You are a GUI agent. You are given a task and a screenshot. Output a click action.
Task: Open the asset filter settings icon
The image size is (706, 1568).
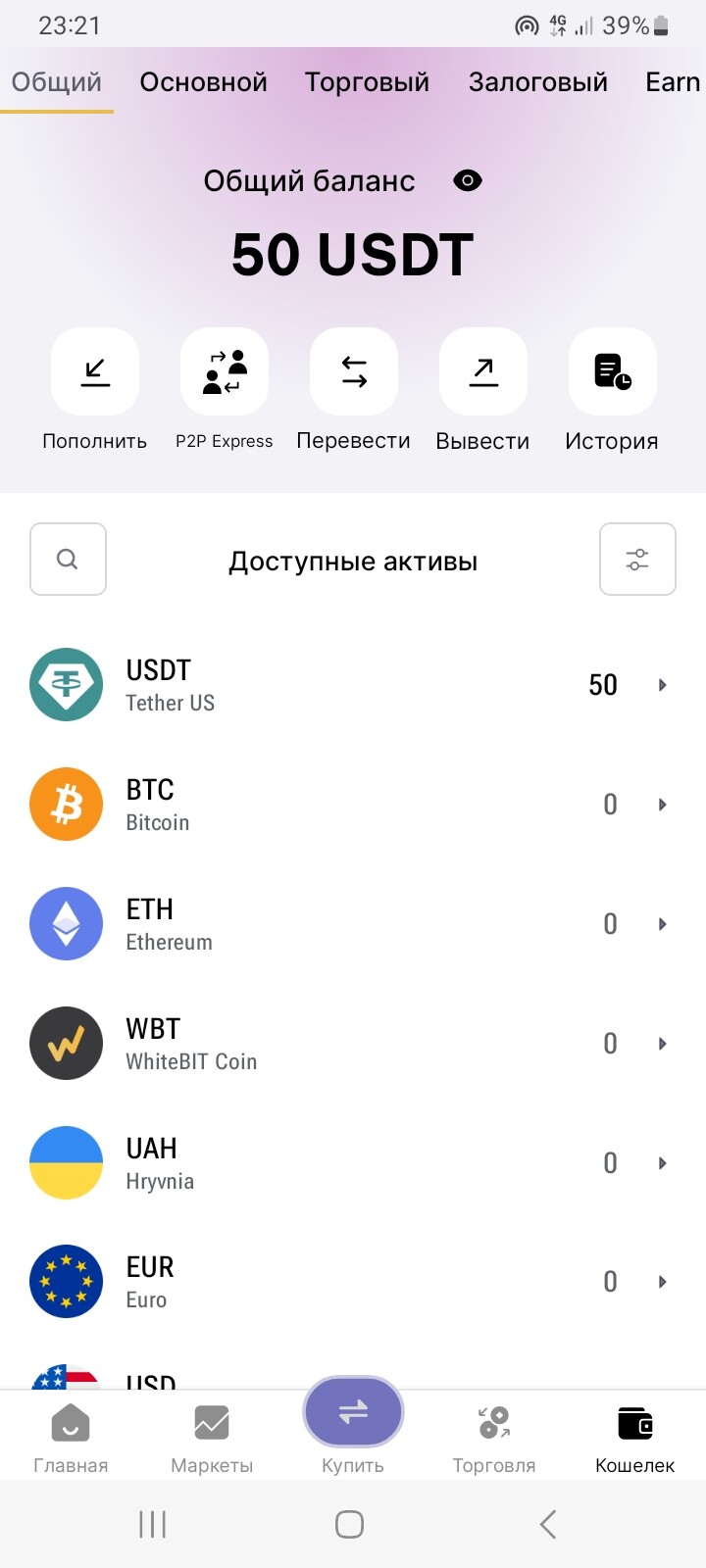[x=637, y=559]
